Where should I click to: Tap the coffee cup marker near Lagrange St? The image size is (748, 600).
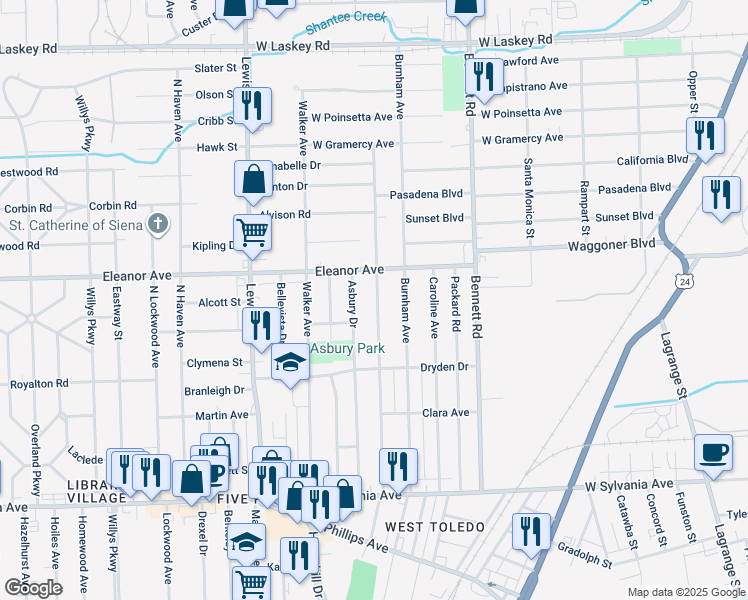tap(714, 453)
